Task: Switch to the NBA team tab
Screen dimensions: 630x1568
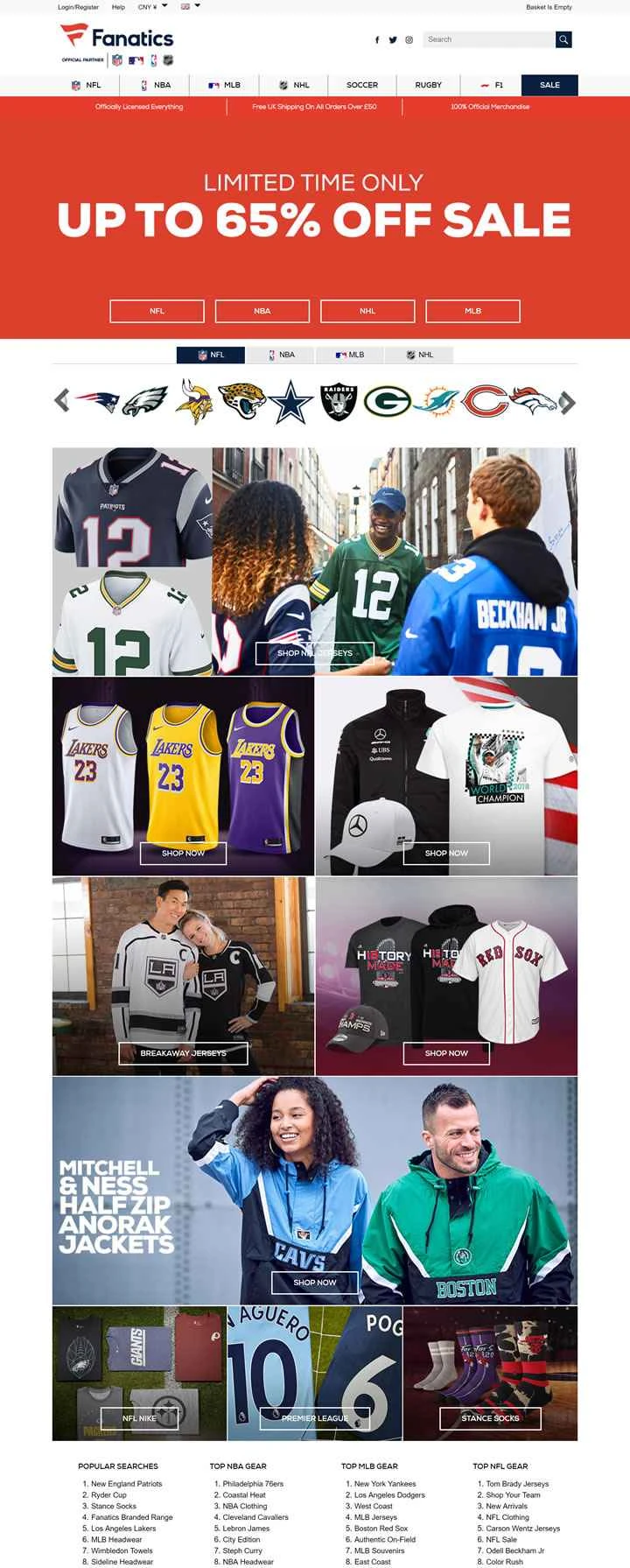Action: click(282, 355)
